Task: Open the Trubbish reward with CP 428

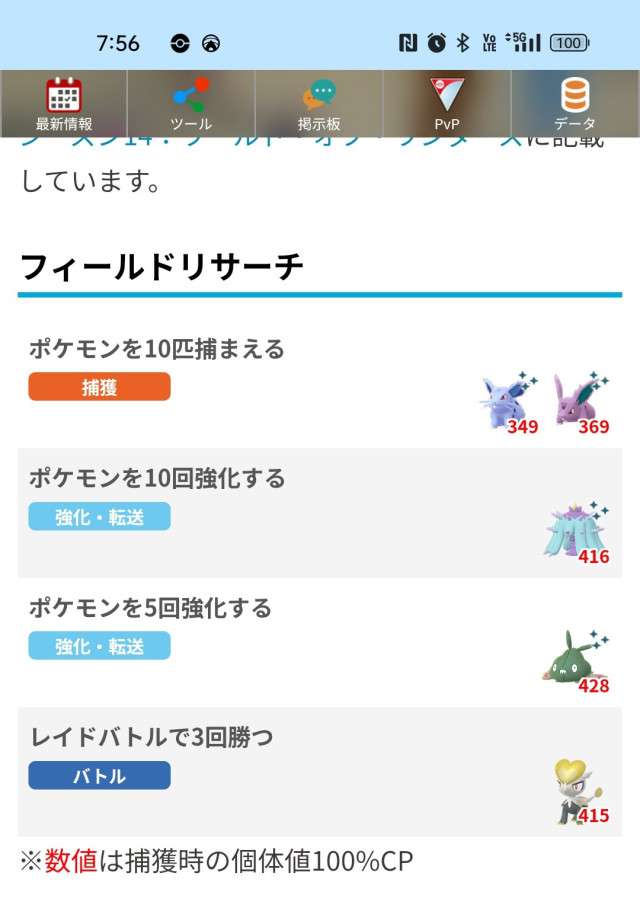Action: click(x=577, y=661)
